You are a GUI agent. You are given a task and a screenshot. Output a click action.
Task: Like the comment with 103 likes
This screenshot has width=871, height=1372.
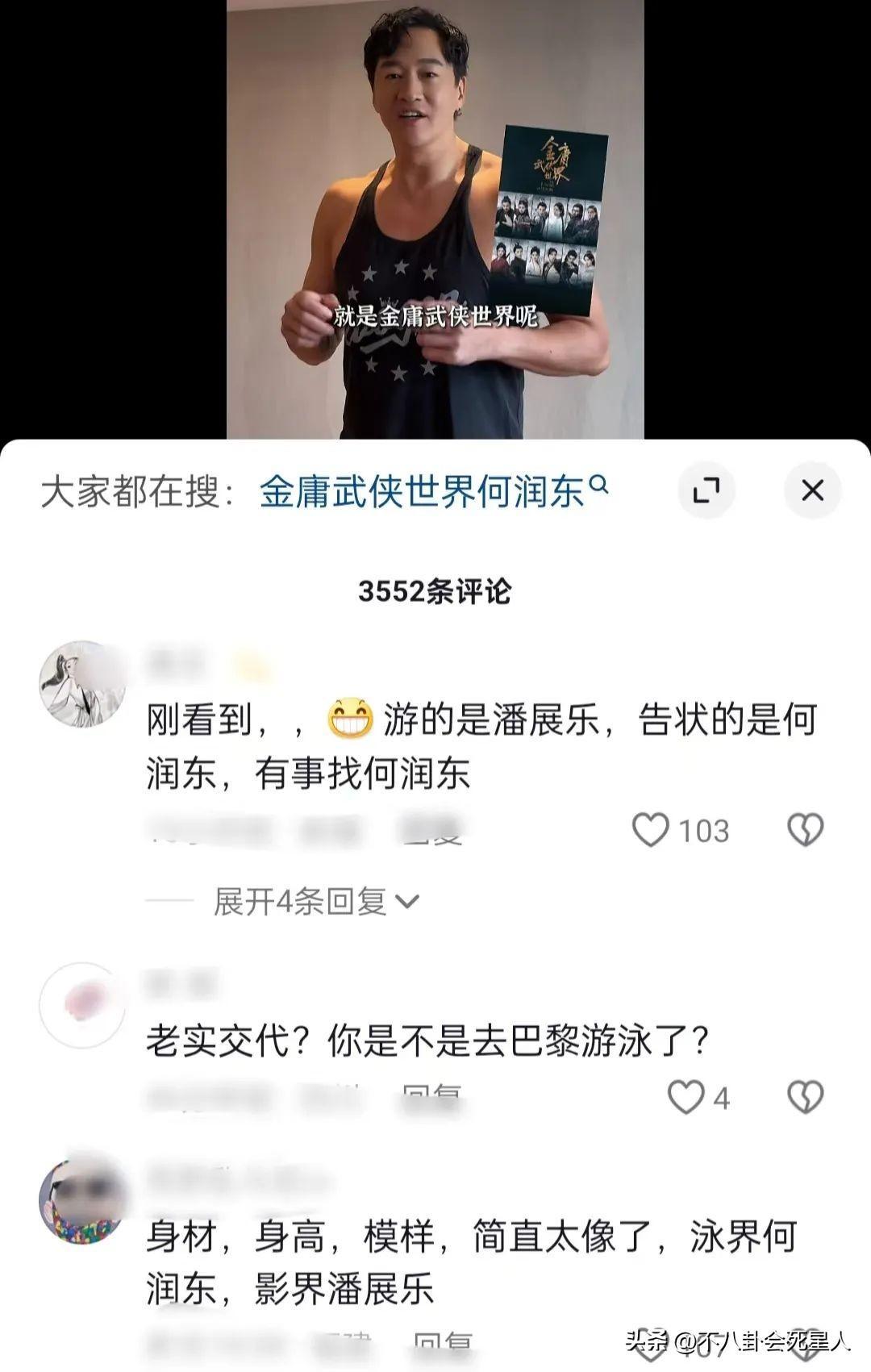pyautogui.click(x=651, y=830)
